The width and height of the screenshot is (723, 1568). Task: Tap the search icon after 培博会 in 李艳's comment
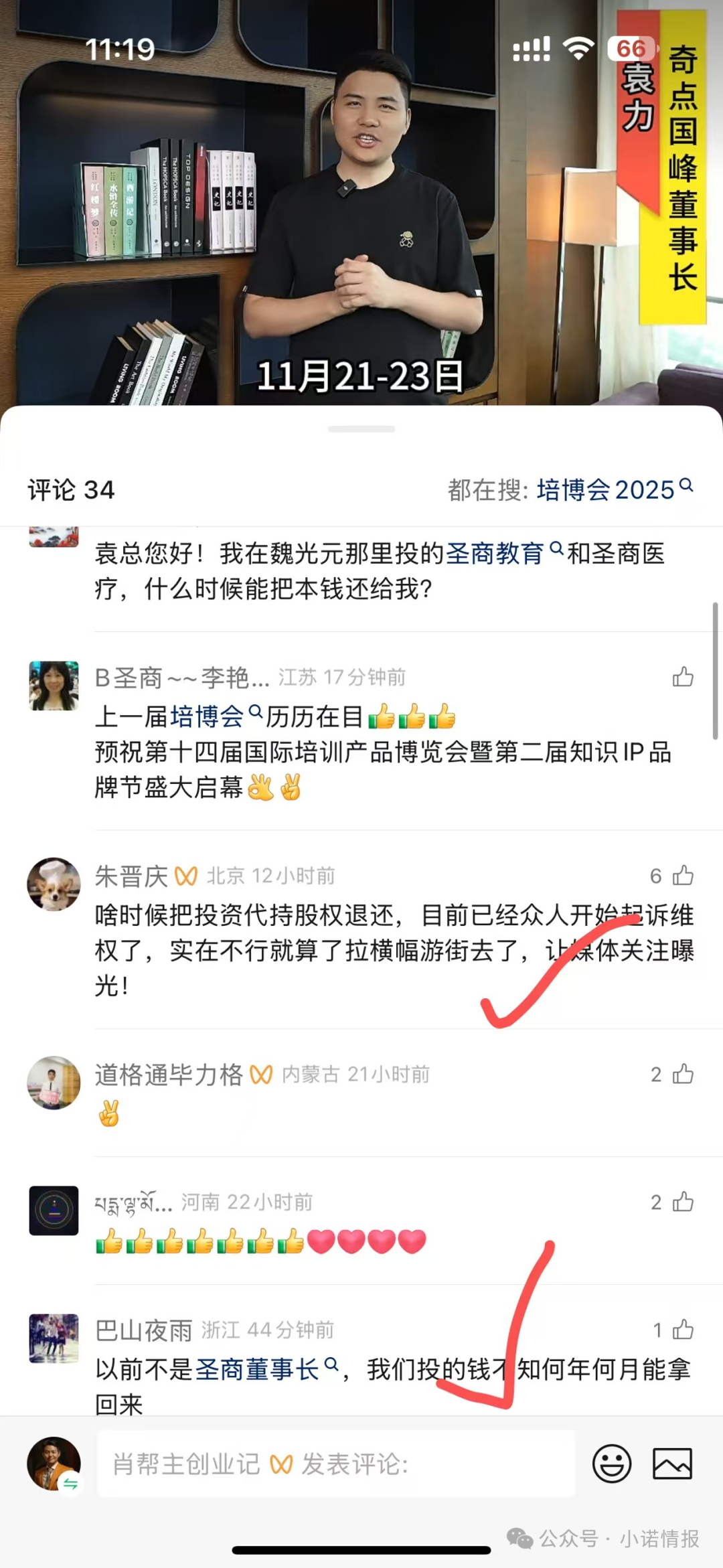coord(254,714)
